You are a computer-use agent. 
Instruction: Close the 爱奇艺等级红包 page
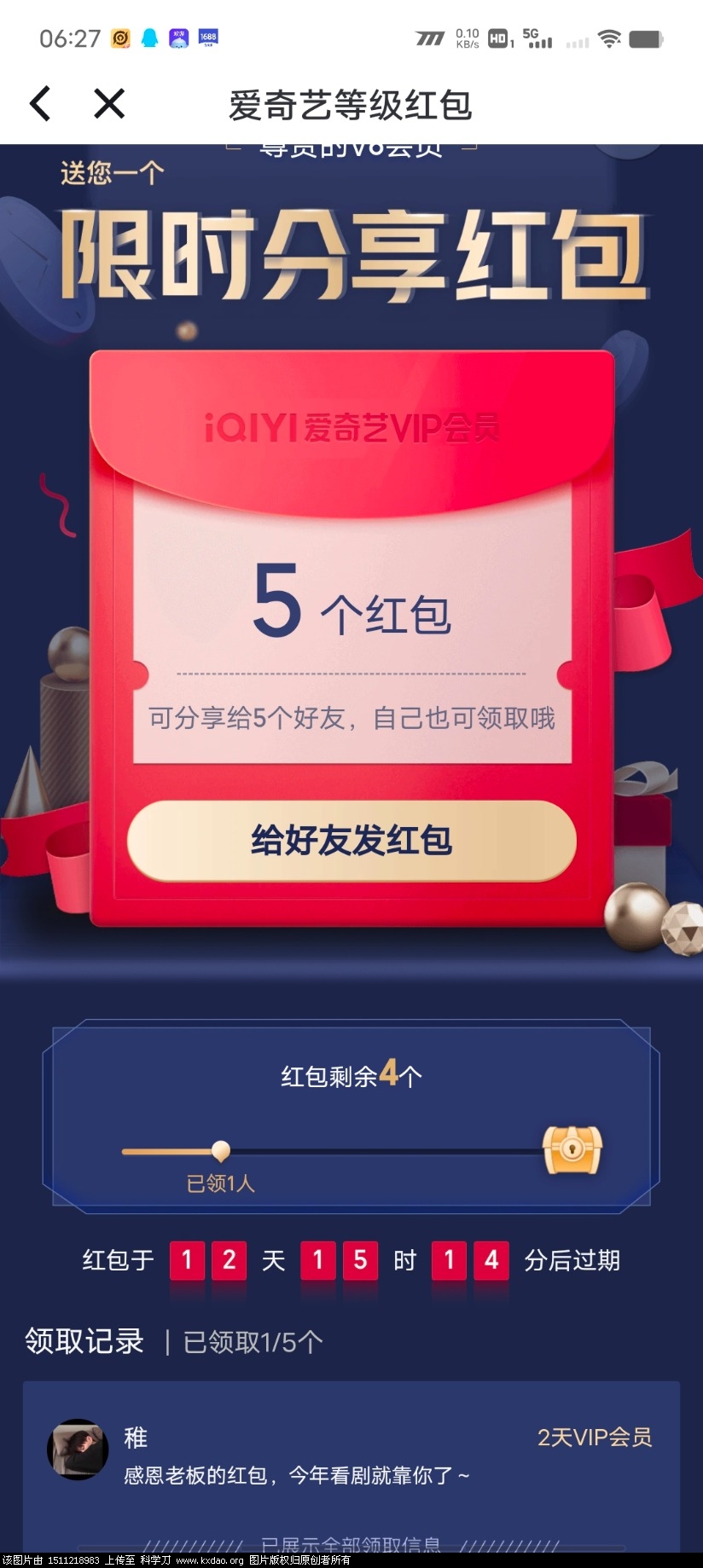[x=109, y=104]
